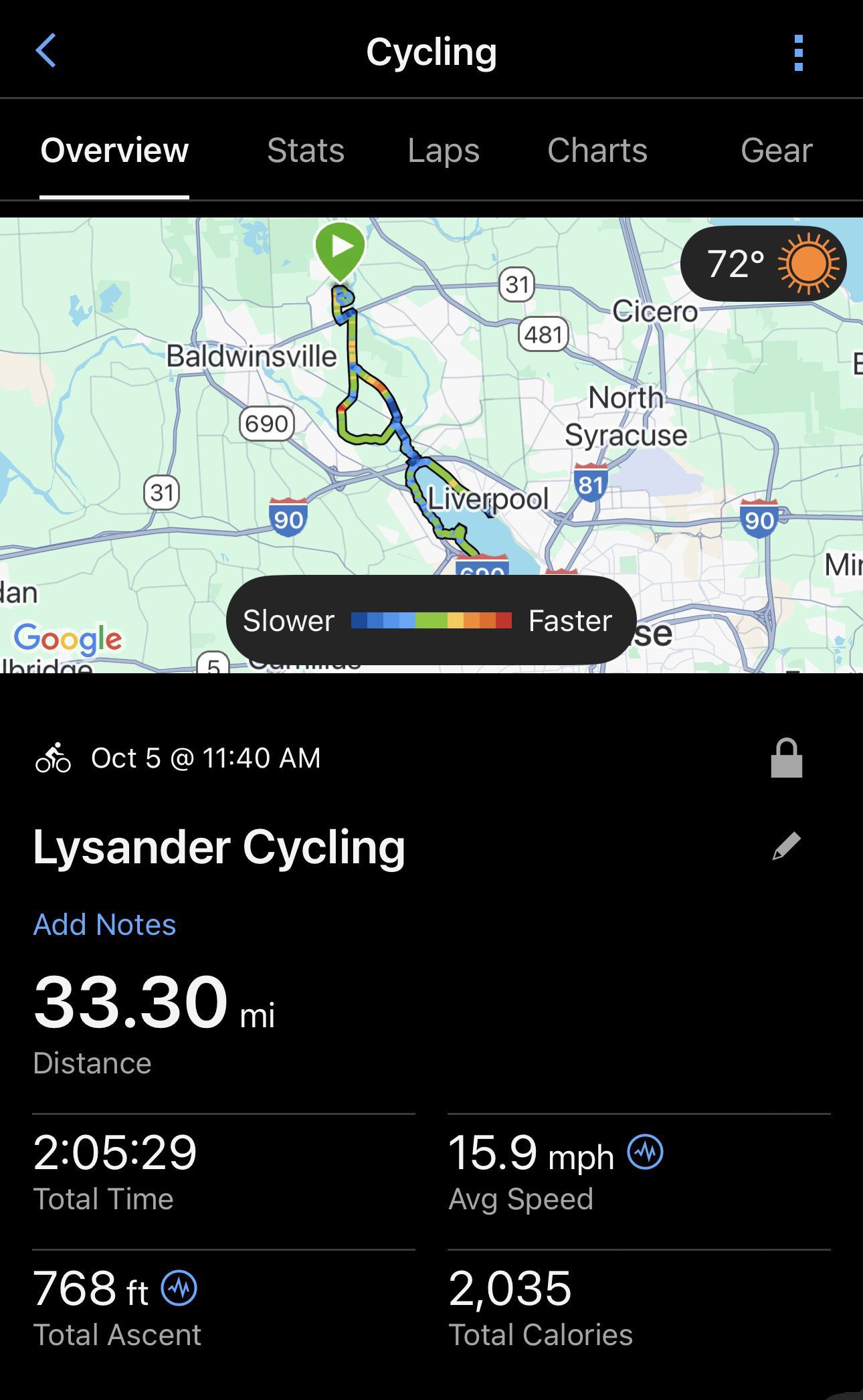Change activity privacy via lock icon
The height and width of the screenshot is (1400, 863).
[786, 758]
